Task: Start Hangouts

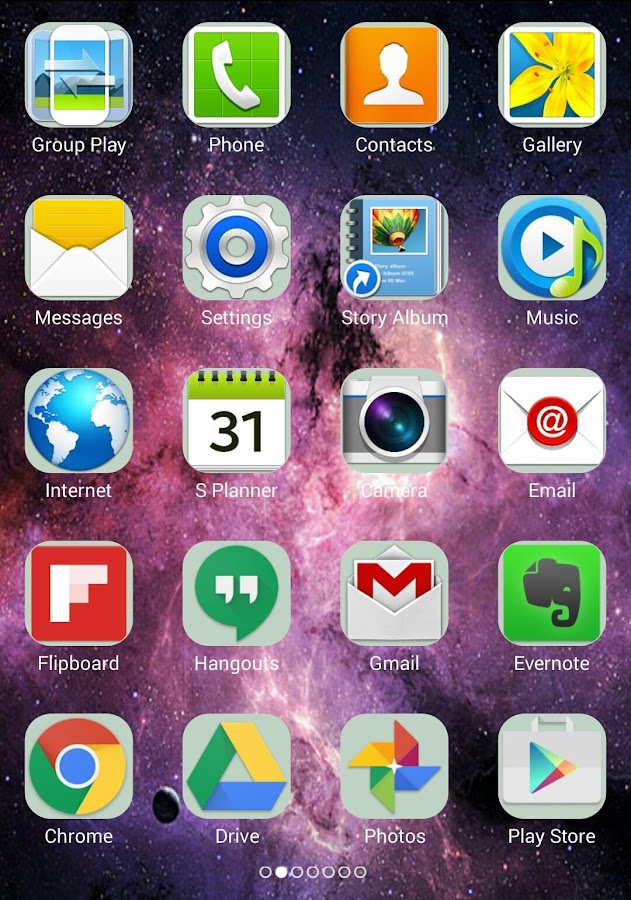Action: 236,593
